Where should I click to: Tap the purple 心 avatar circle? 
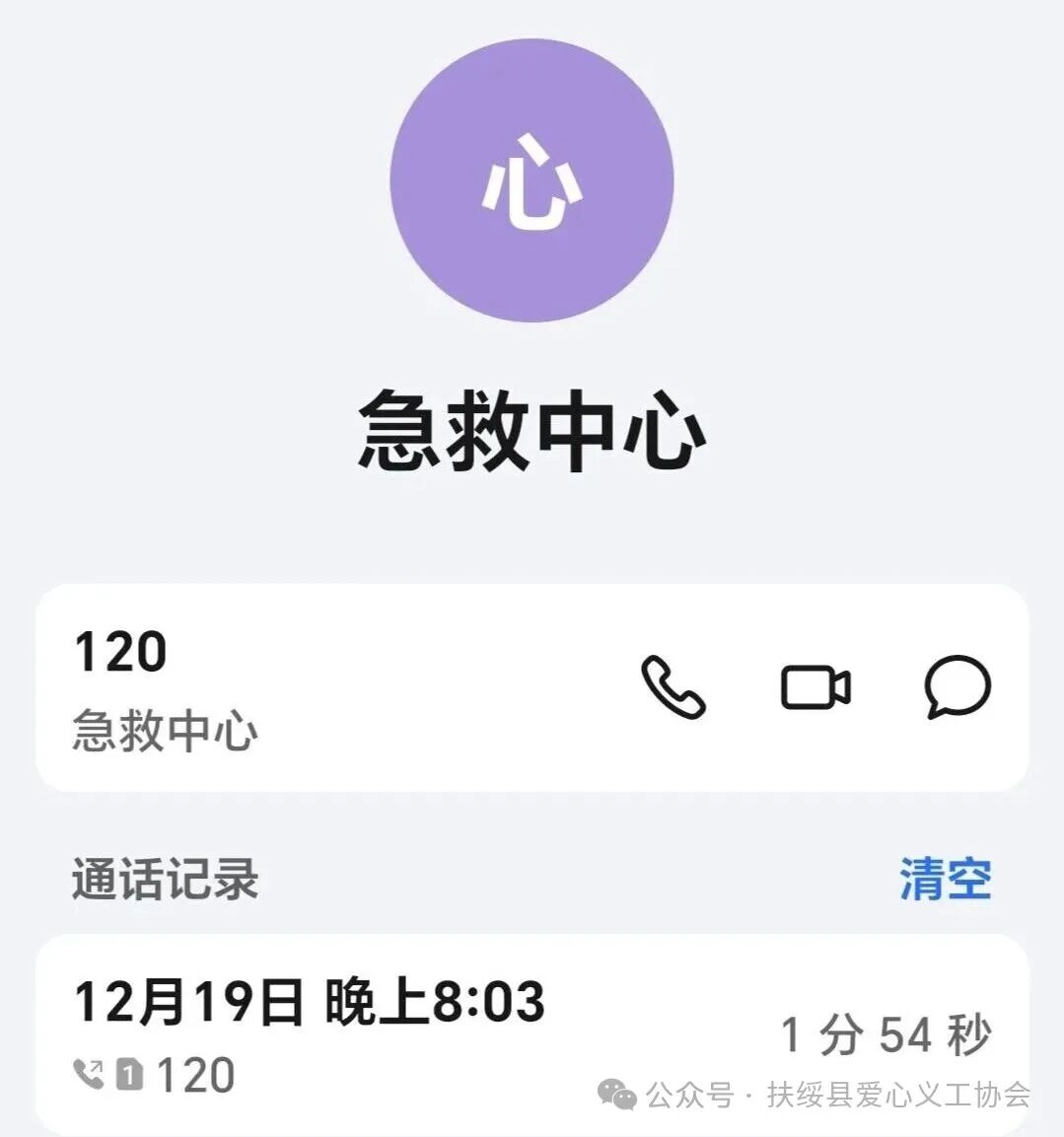click(x=532, y=182)
